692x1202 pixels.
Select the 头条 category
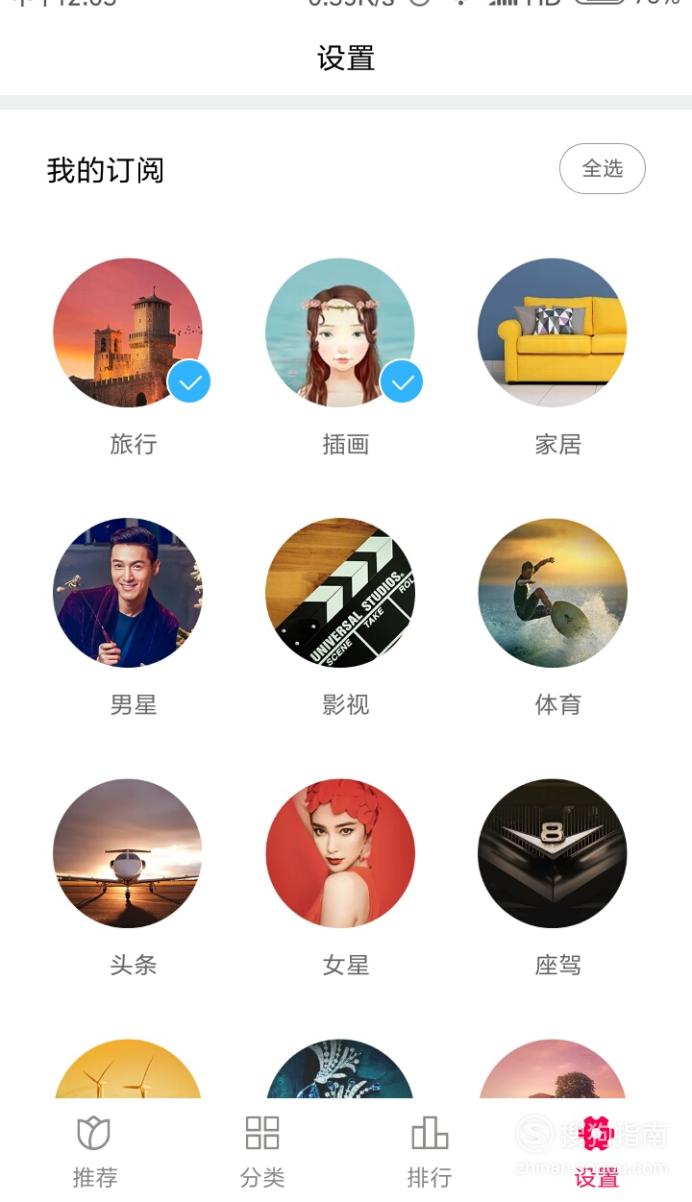128,854
